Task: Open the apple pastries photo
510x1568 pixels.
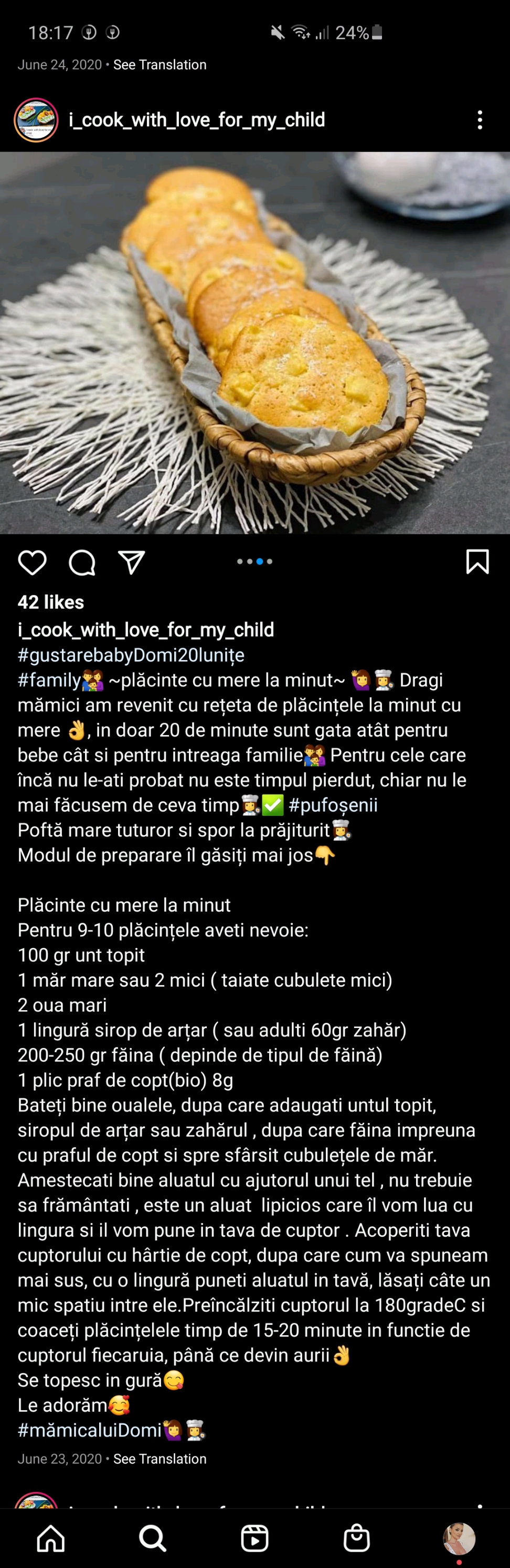Action: 254,342
